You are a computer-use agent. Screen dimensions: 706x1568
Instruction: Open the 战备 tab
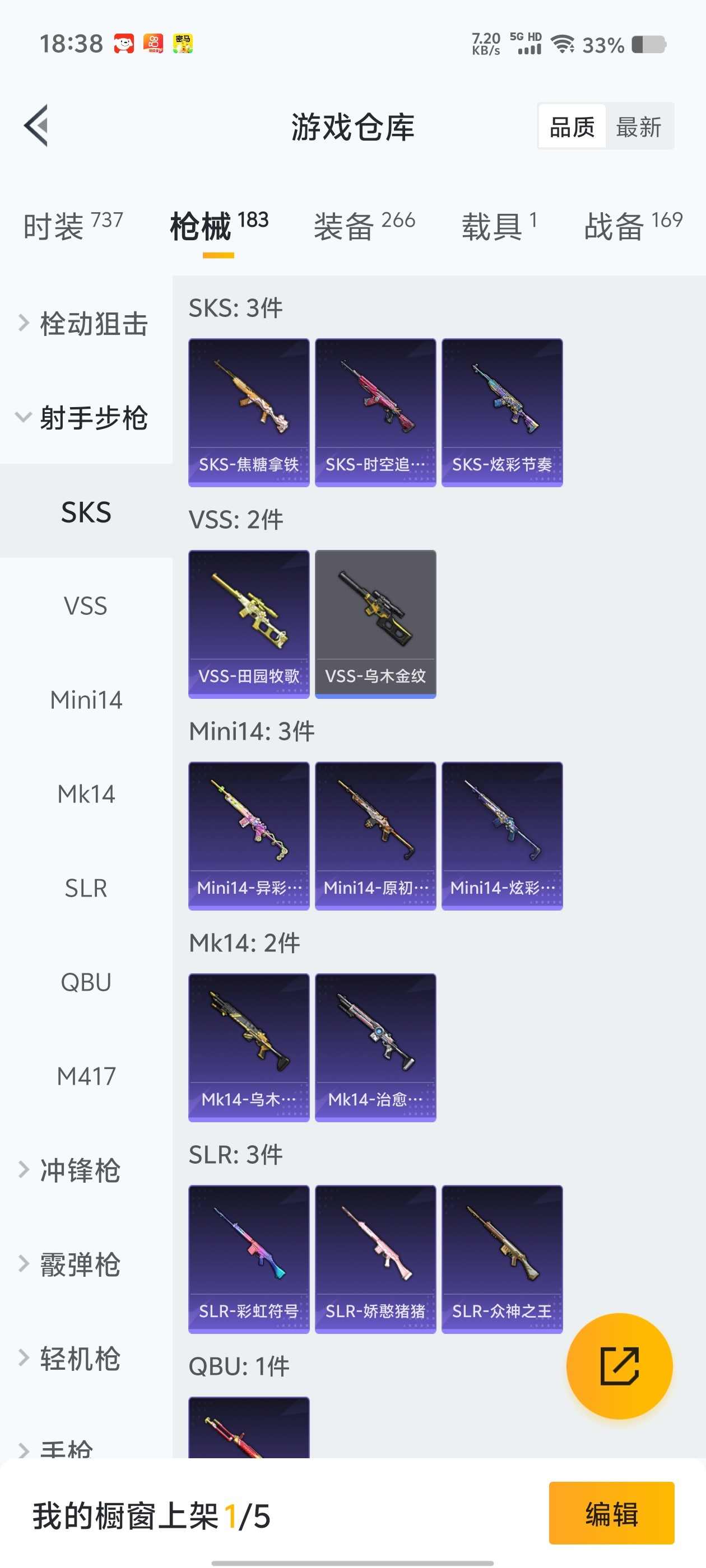(632, 226)
